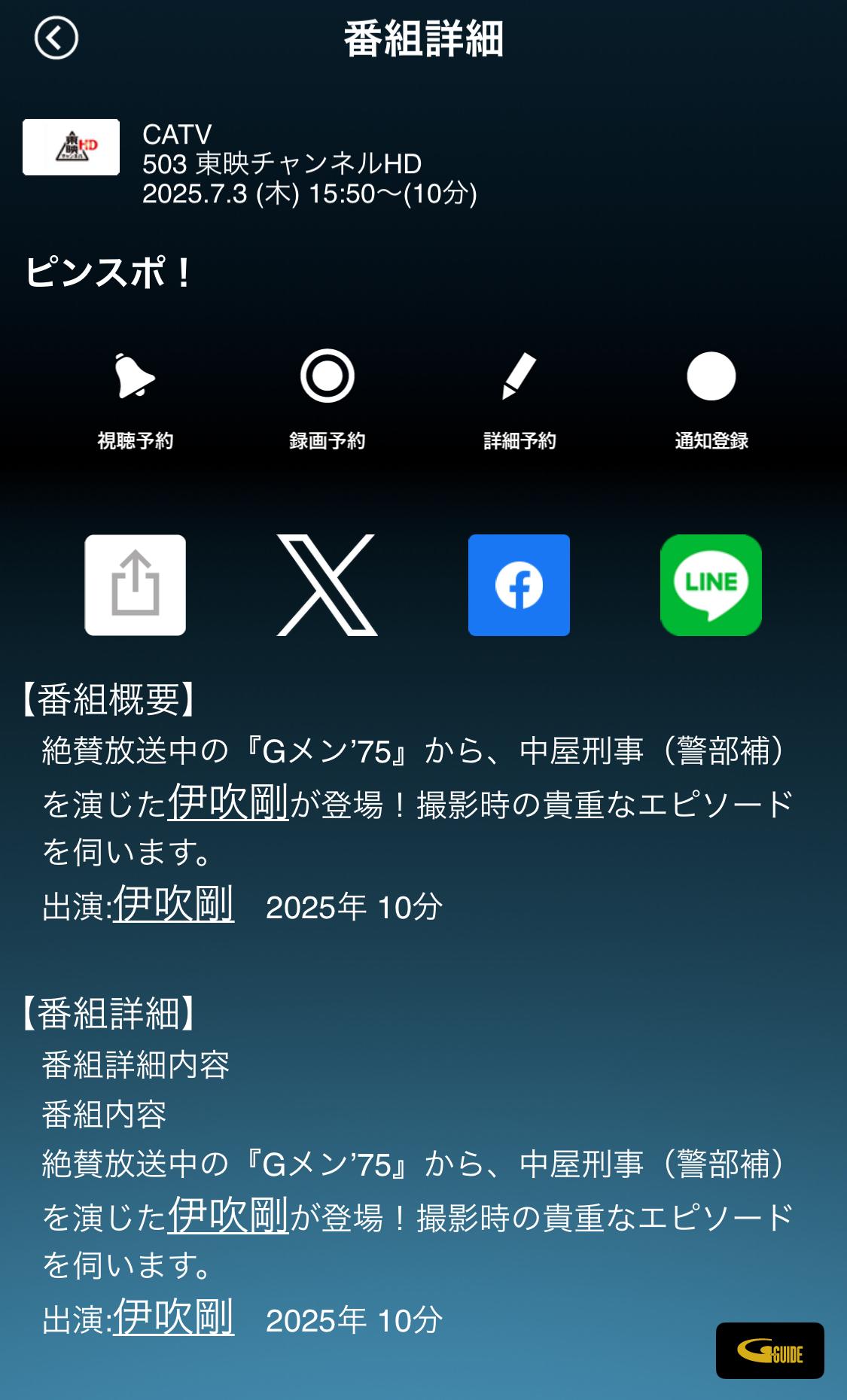Send this program via LINE

click(x=711, y=585)
